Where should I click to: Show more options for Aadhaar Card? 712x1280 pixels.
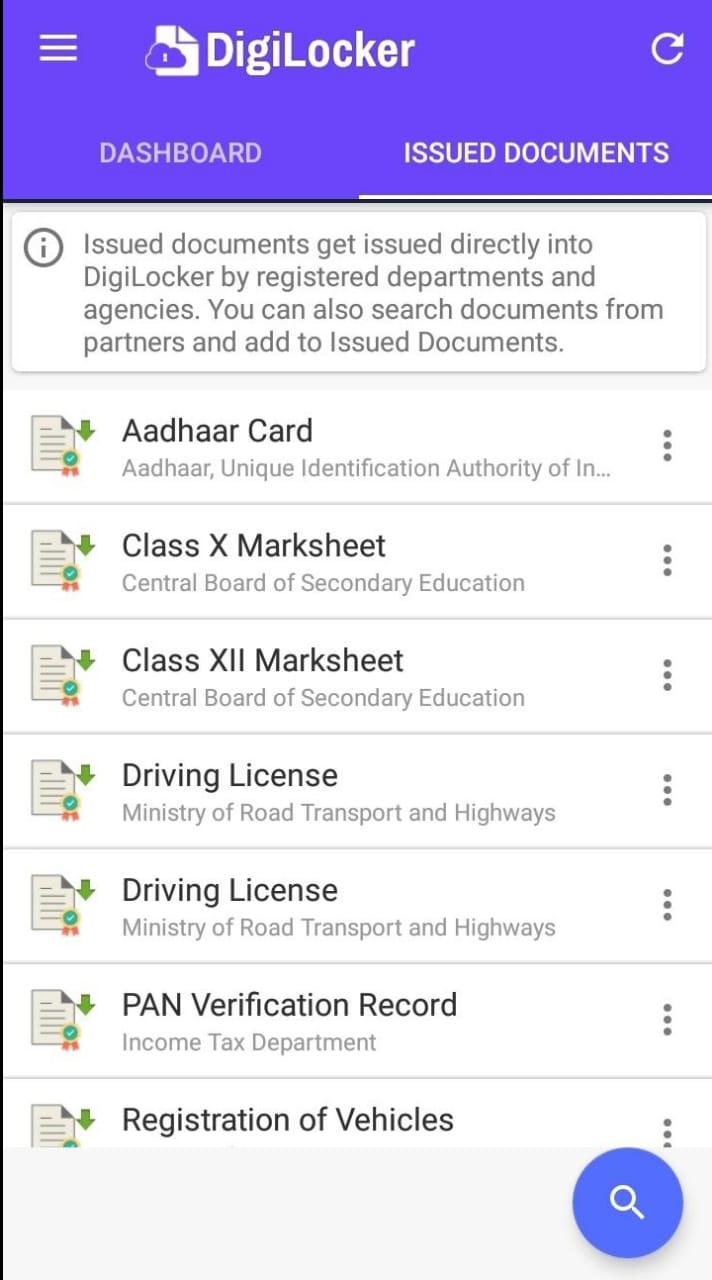pyautogui.click(x=667, y=446)
